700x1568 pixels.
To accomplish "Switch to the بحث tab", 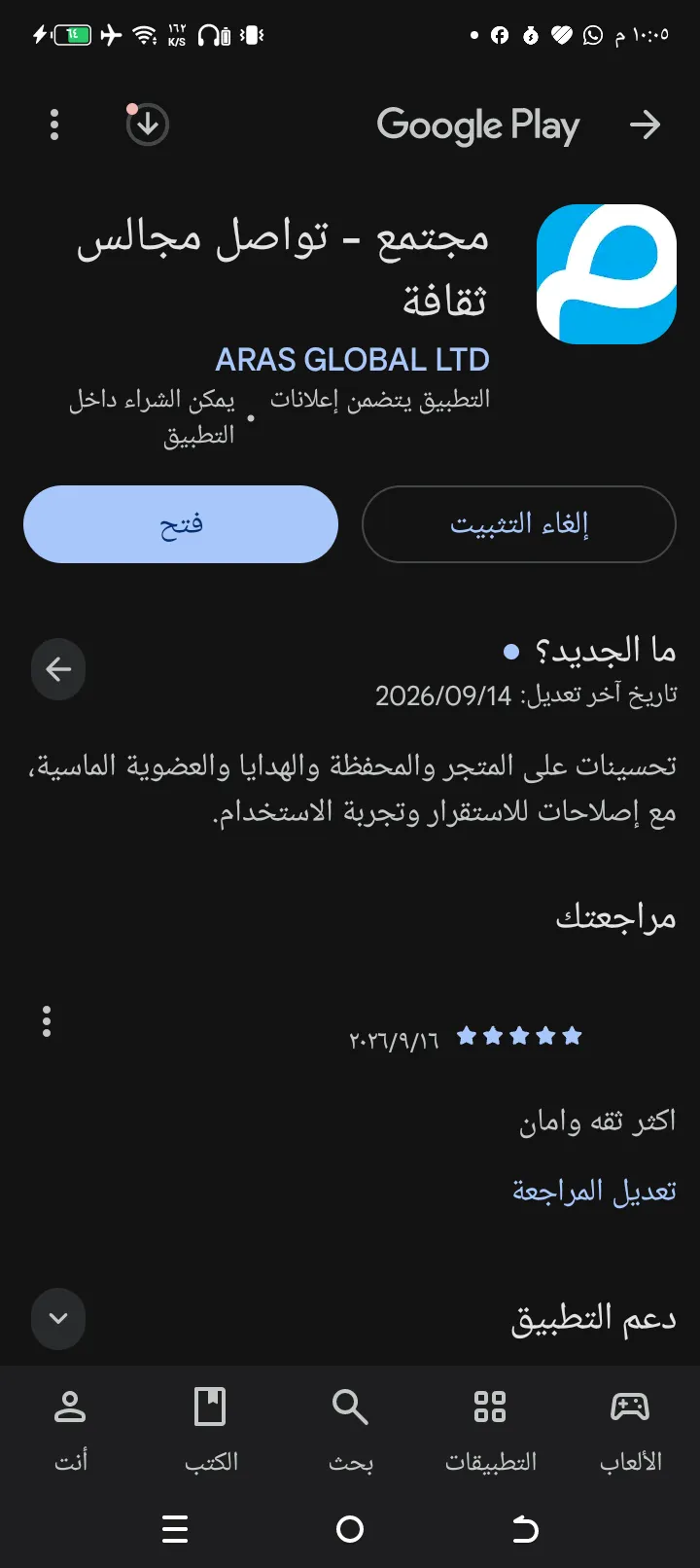I will point(350,1430).
